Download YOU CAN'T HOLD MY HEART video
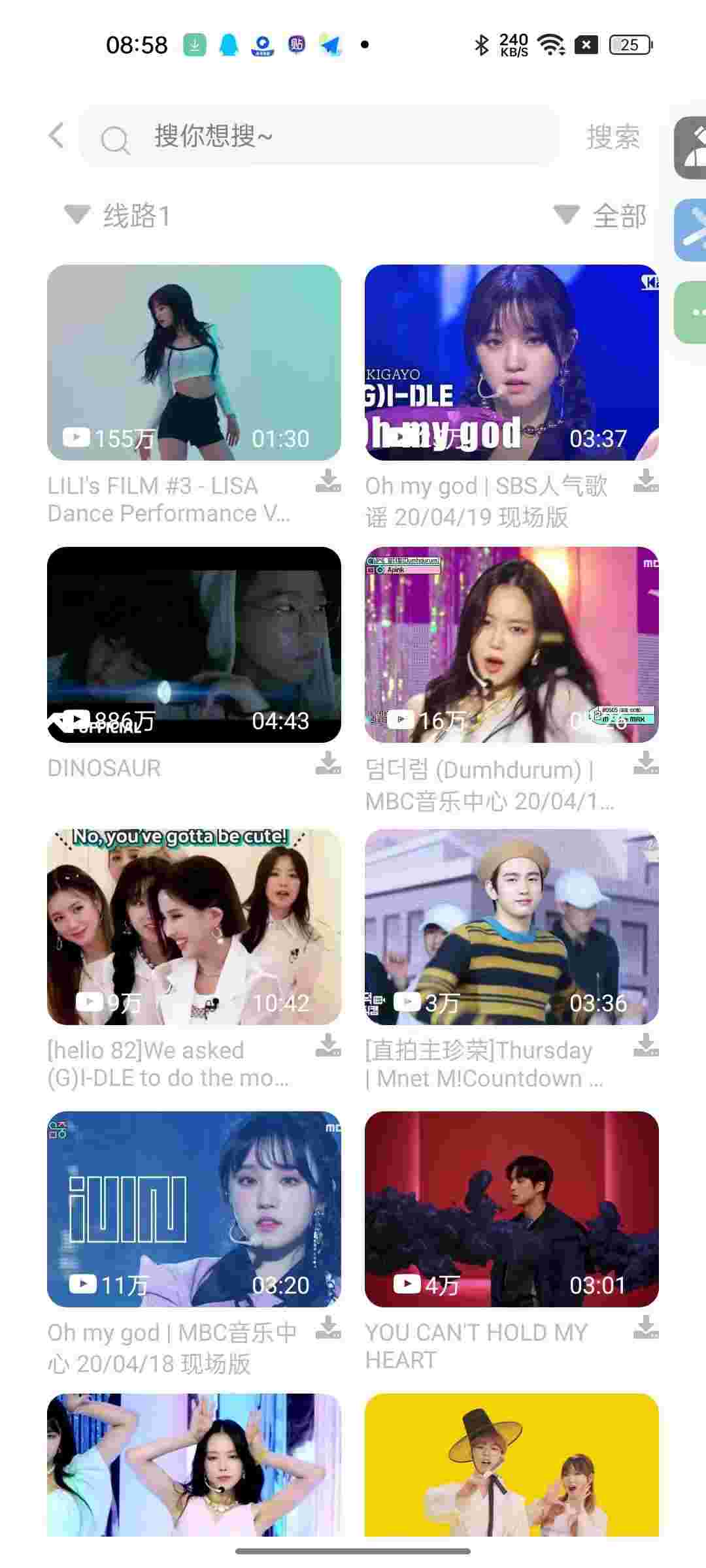This screenshot has width=706, height=1568. tap(646, 1328)
